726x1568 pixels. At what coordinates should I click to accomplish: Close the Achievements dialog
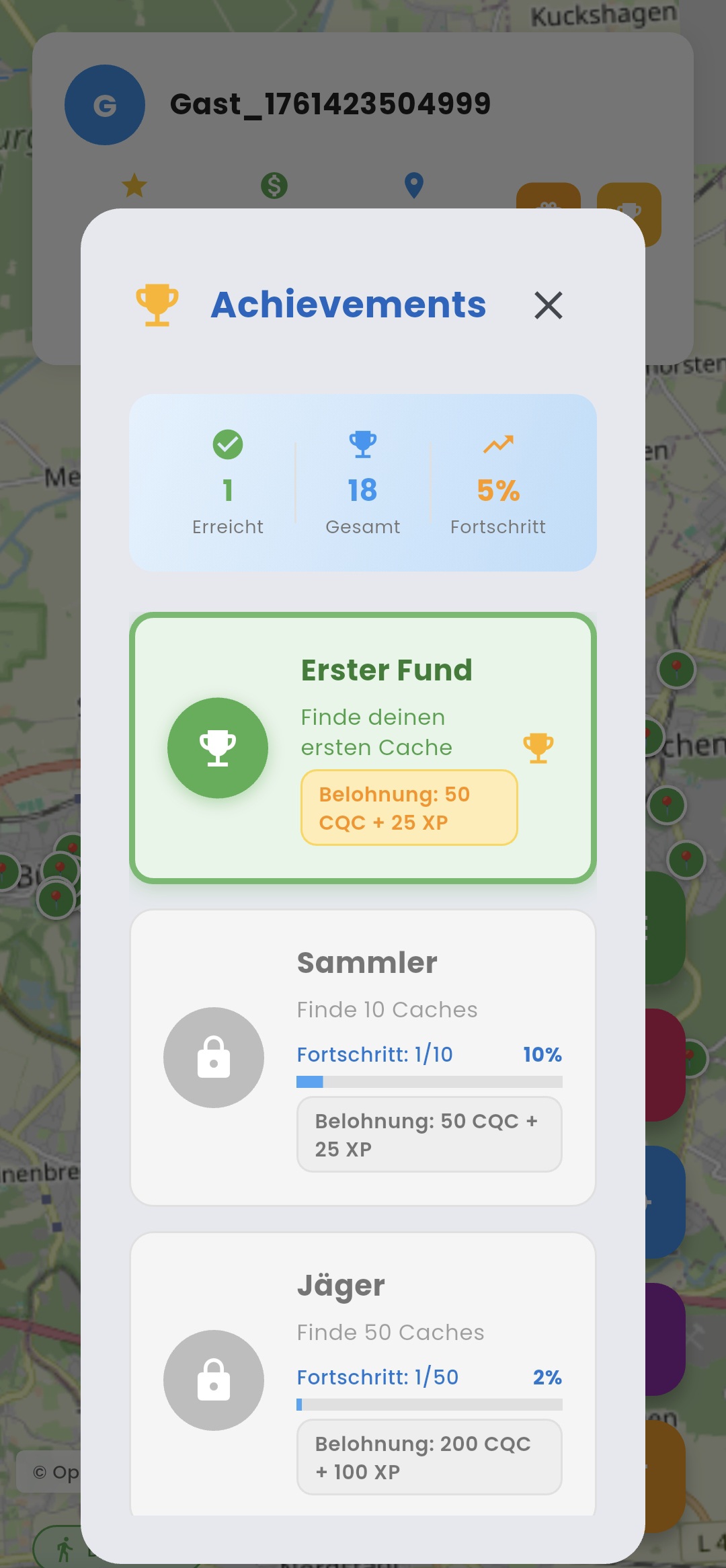click(x=548, y=305)
